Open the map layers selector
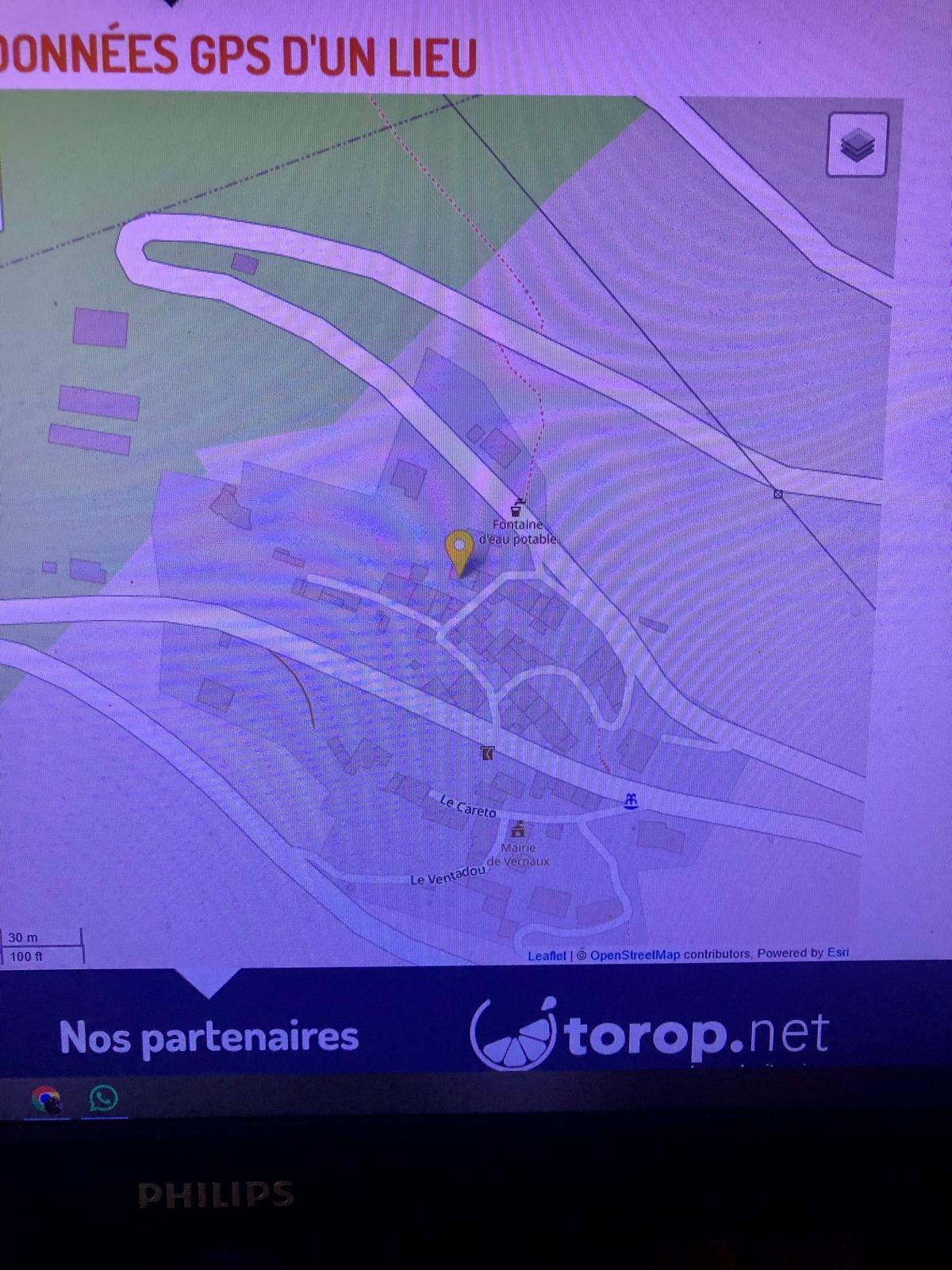 pos(857,145)
